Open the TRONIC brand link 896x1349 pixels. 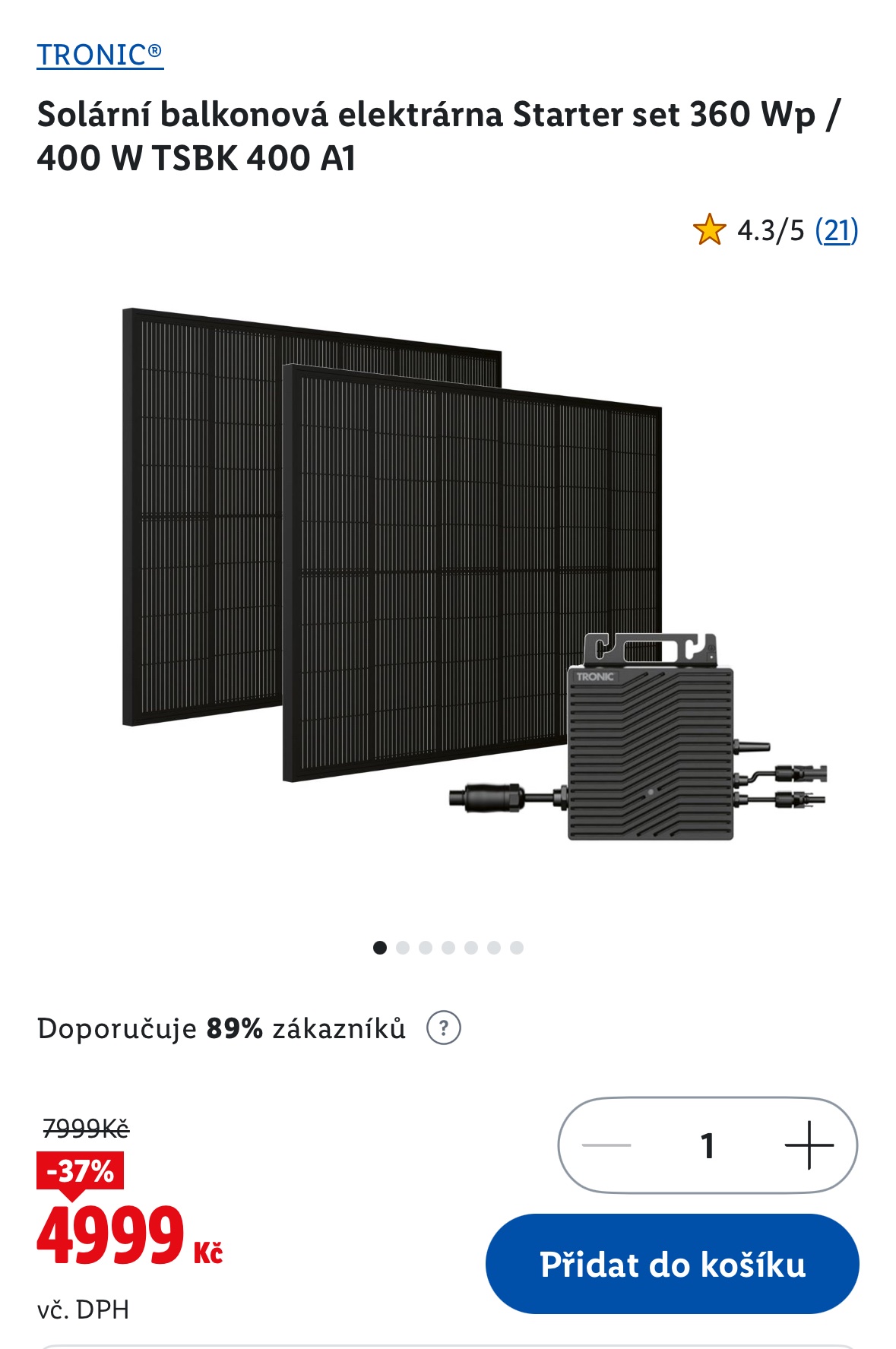coord(100,55)
